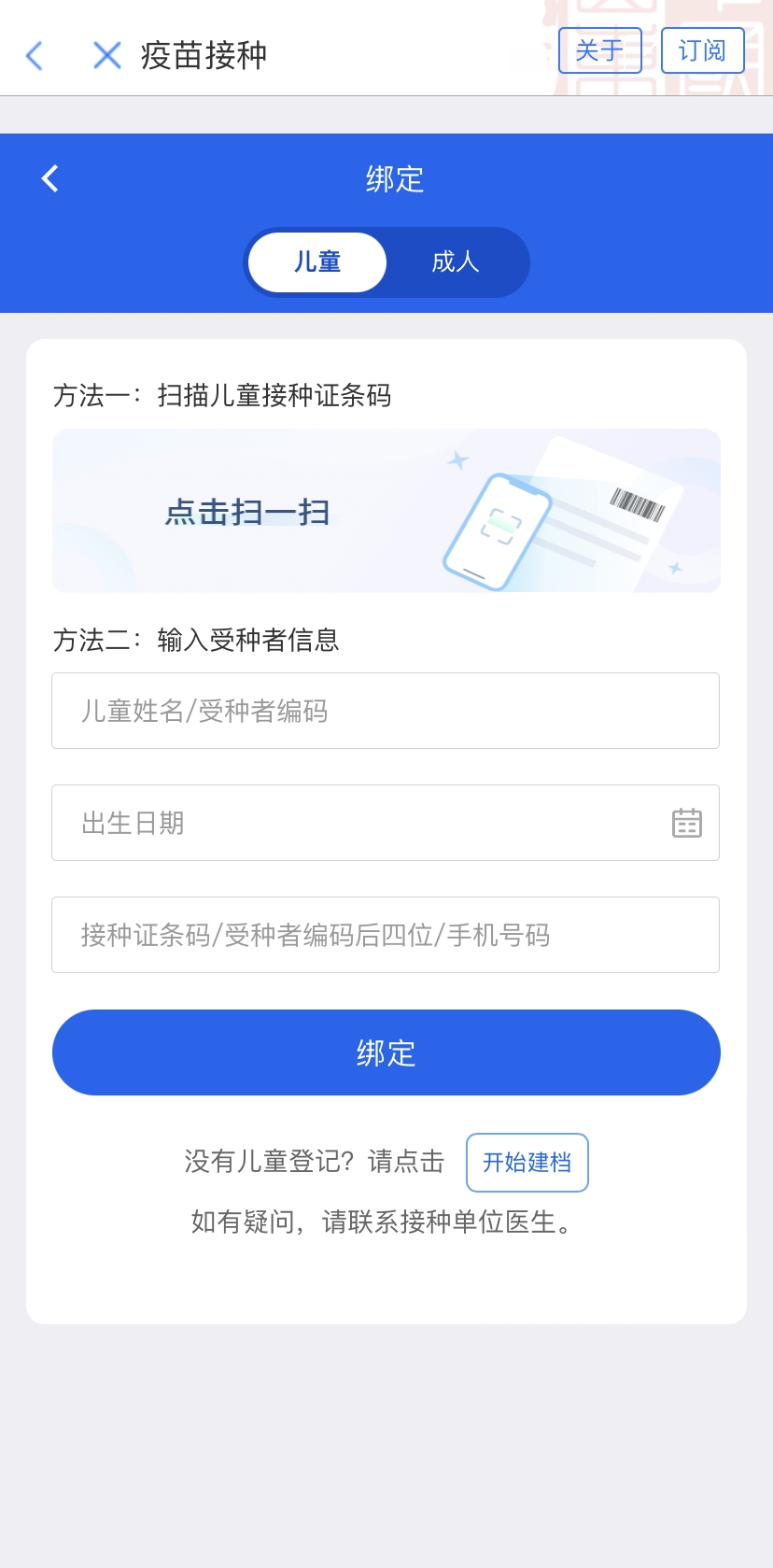The width and height of the screenshot is (773, 1568).
Task: Open 点击扫一扫 barcode scanner banner
Action: (x=386, y=511)
